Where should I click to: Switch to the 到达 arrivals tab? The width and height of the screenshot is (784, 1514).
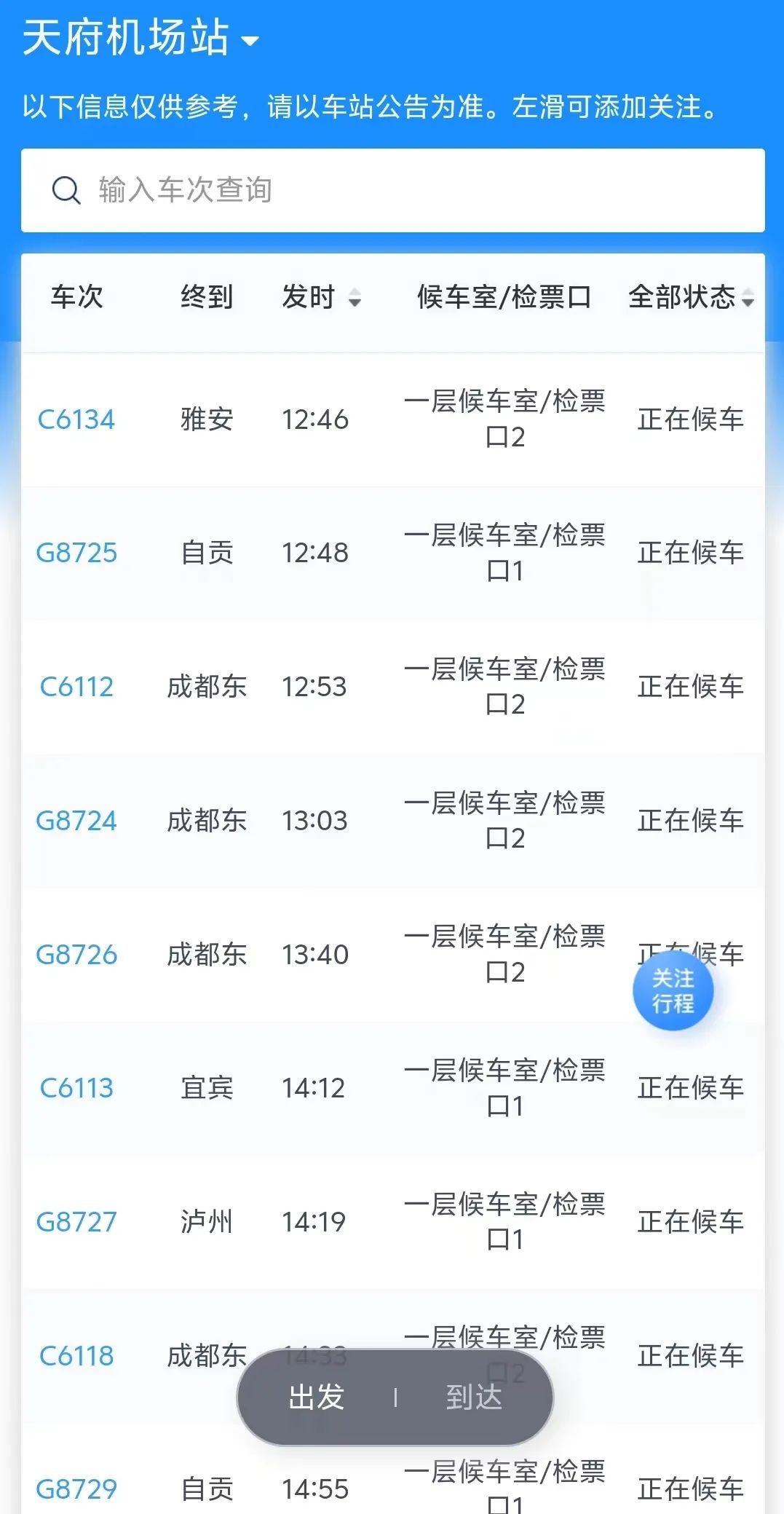point(474,1397)
